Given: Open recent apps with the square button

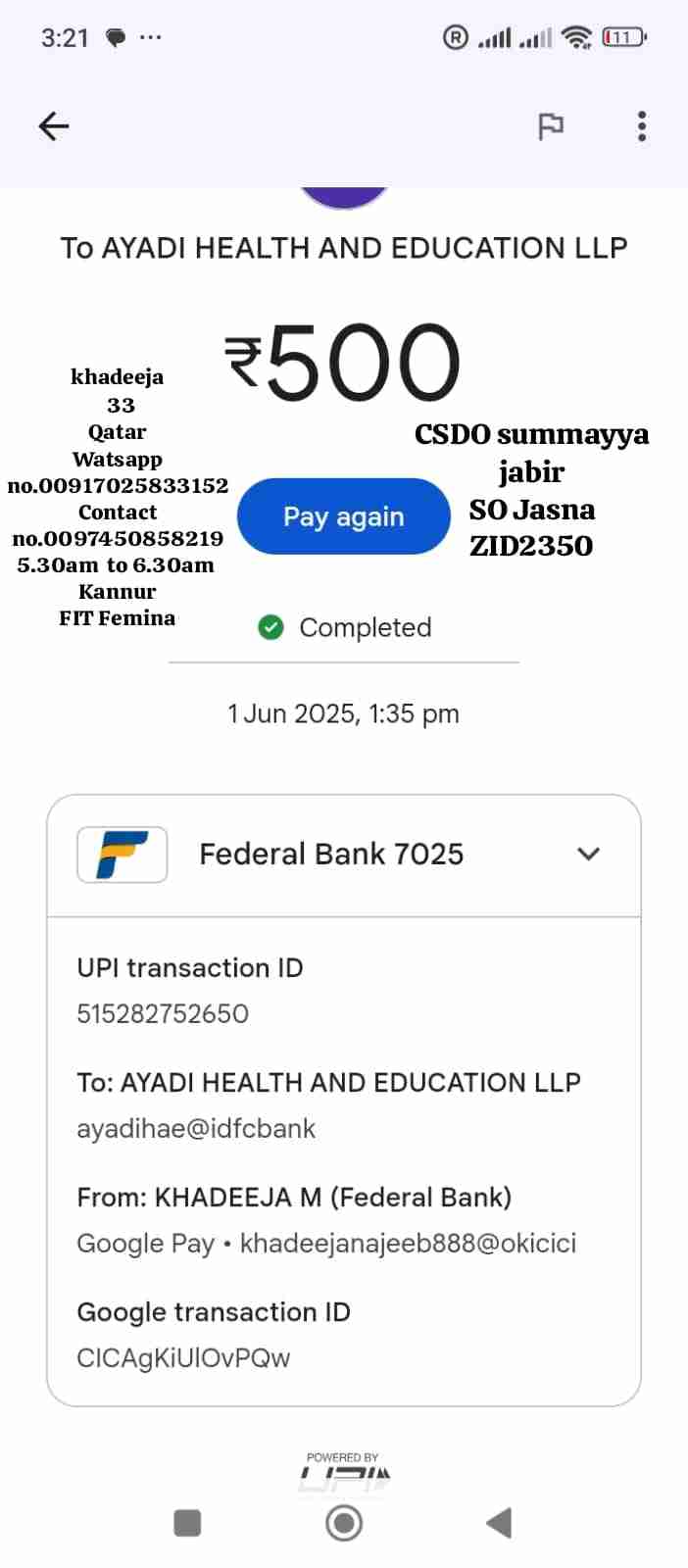Looking at the screenshot, I should (x=187, y=1523).
